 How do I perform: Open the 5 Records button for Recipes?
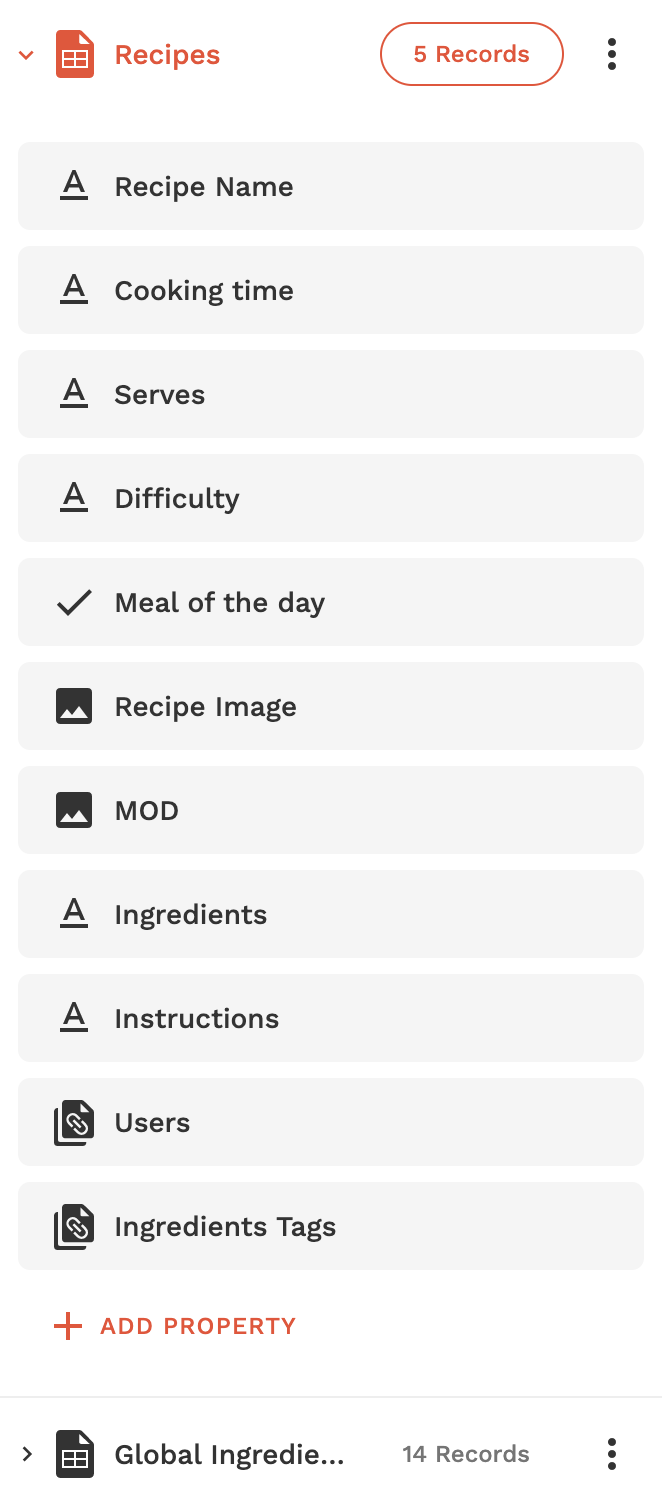[471, 54]
